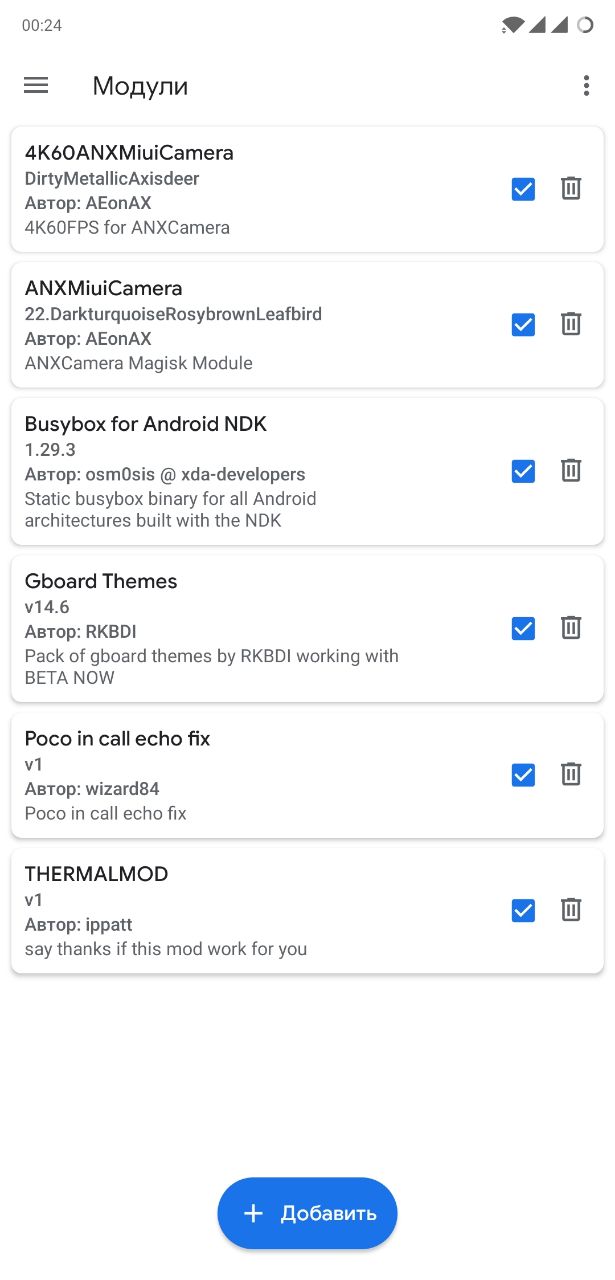Remove the Poco in call echo fix module
This screenshot has height=1280, width=615.
click(571, 774)
